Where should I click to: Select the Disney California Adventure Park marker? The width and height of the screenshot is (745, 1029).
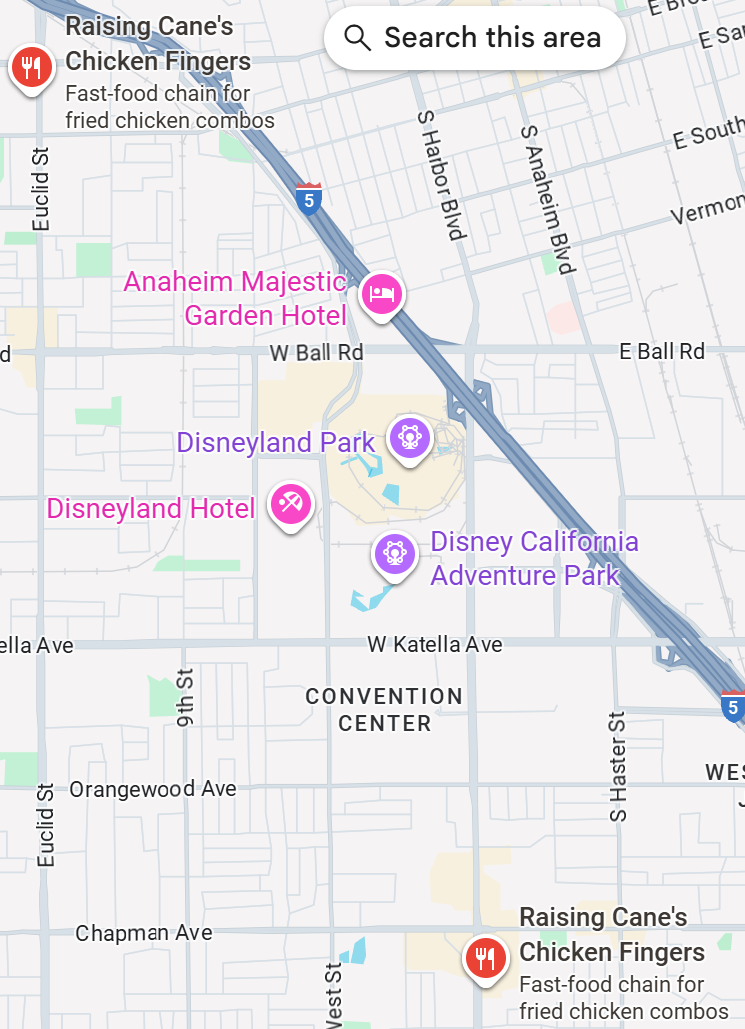click(395, 553)
